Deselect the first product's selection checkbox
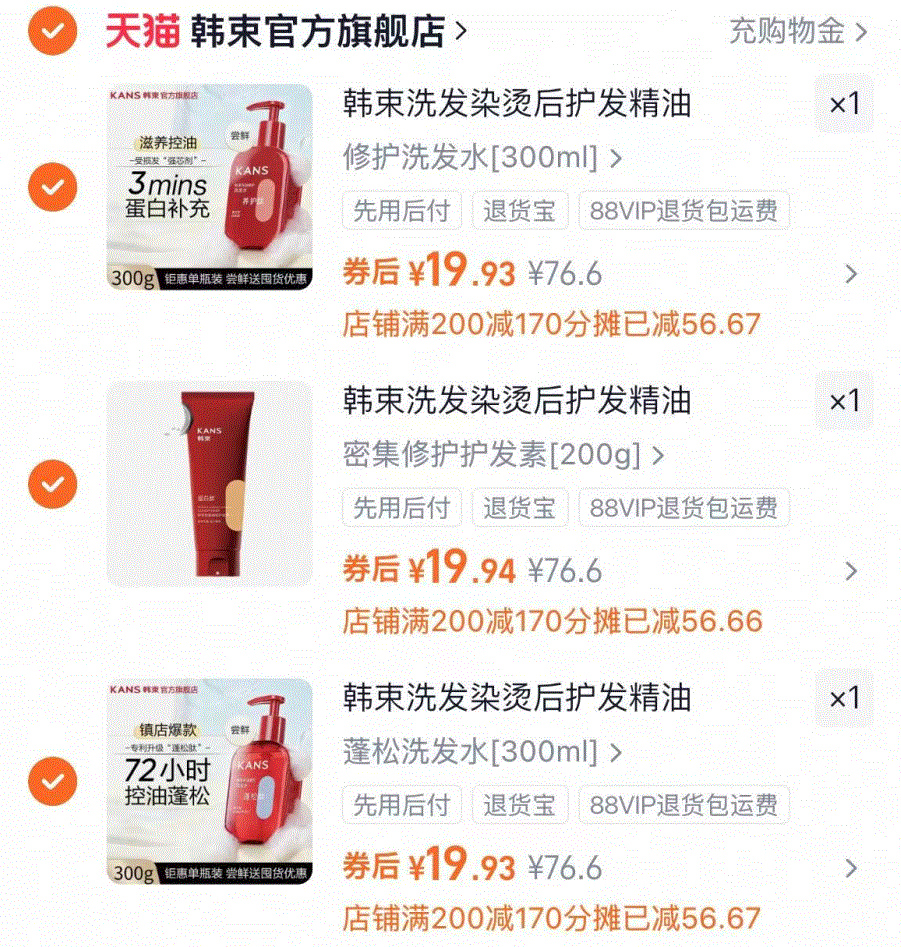 (51, 186)
